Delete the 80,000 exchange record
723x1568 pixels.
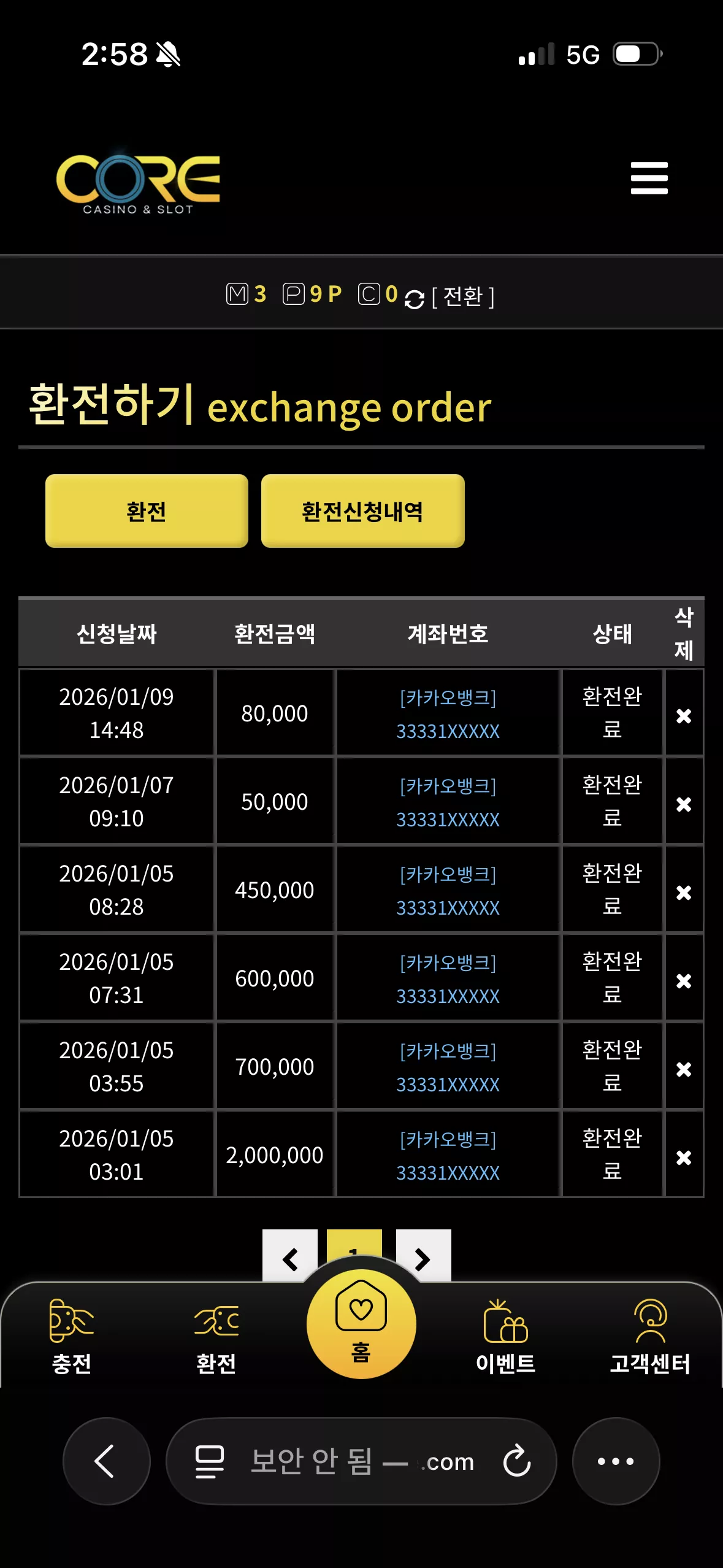pos(684,715)
